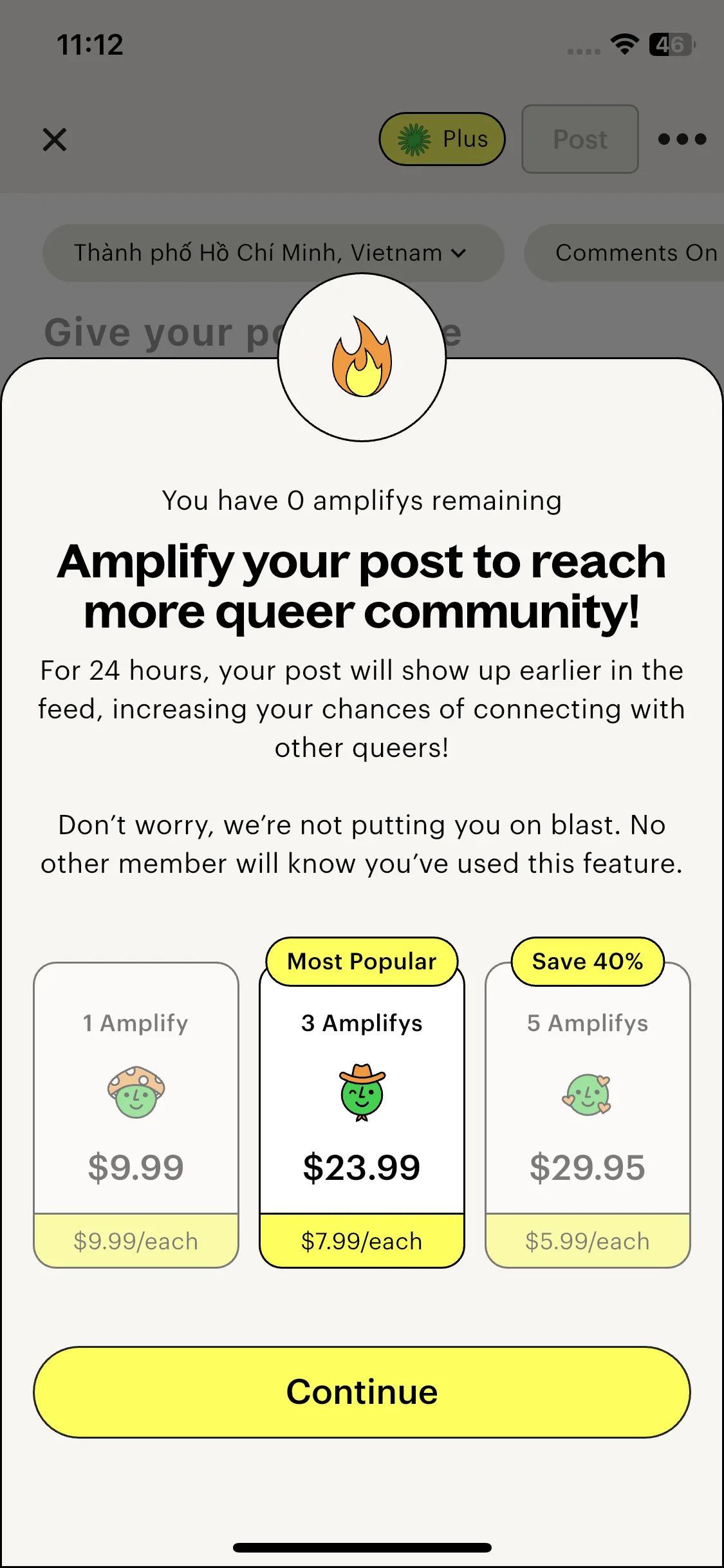724x1568 pixels.
Task: Close the post composer with X
Action: [x=55, y=139]
